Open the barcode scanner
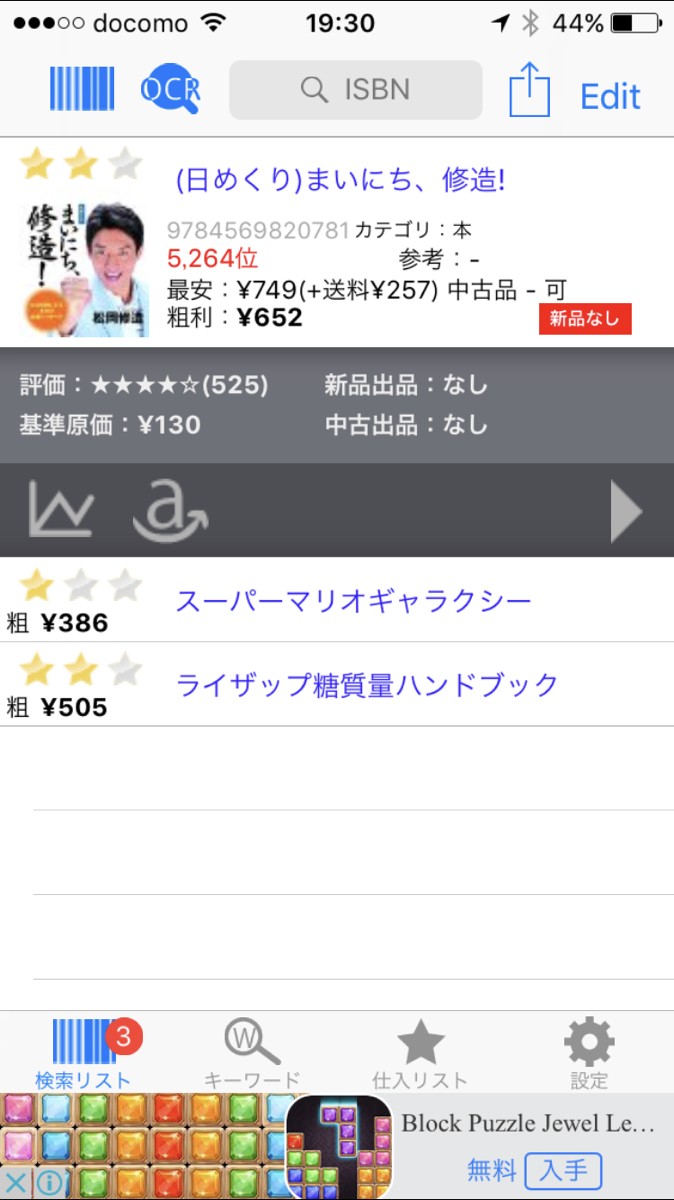Screen dimensions: 674x1200 point(82,89)
